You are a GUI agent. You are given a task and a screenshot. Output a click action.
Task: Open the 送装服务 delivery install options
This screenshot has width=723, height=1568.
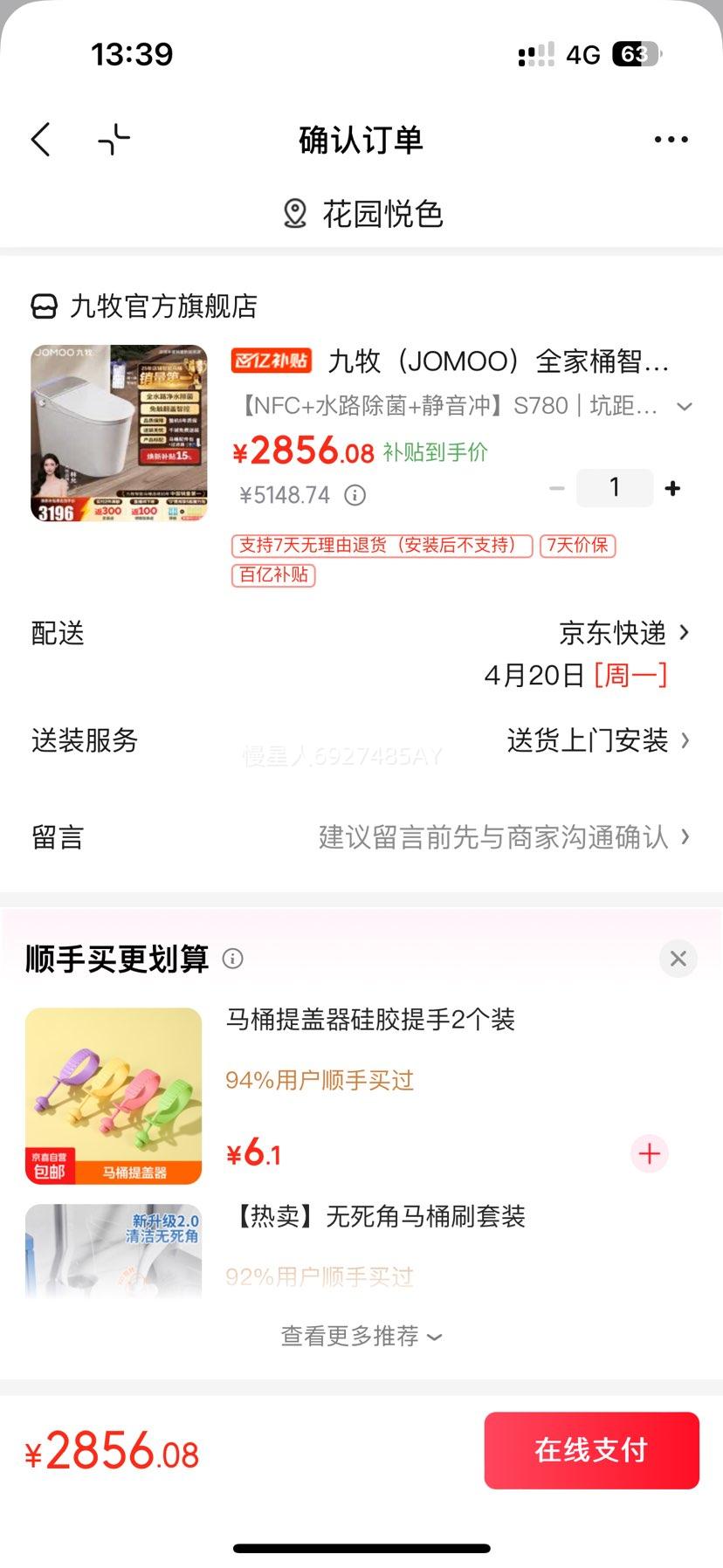pos(598,740)
